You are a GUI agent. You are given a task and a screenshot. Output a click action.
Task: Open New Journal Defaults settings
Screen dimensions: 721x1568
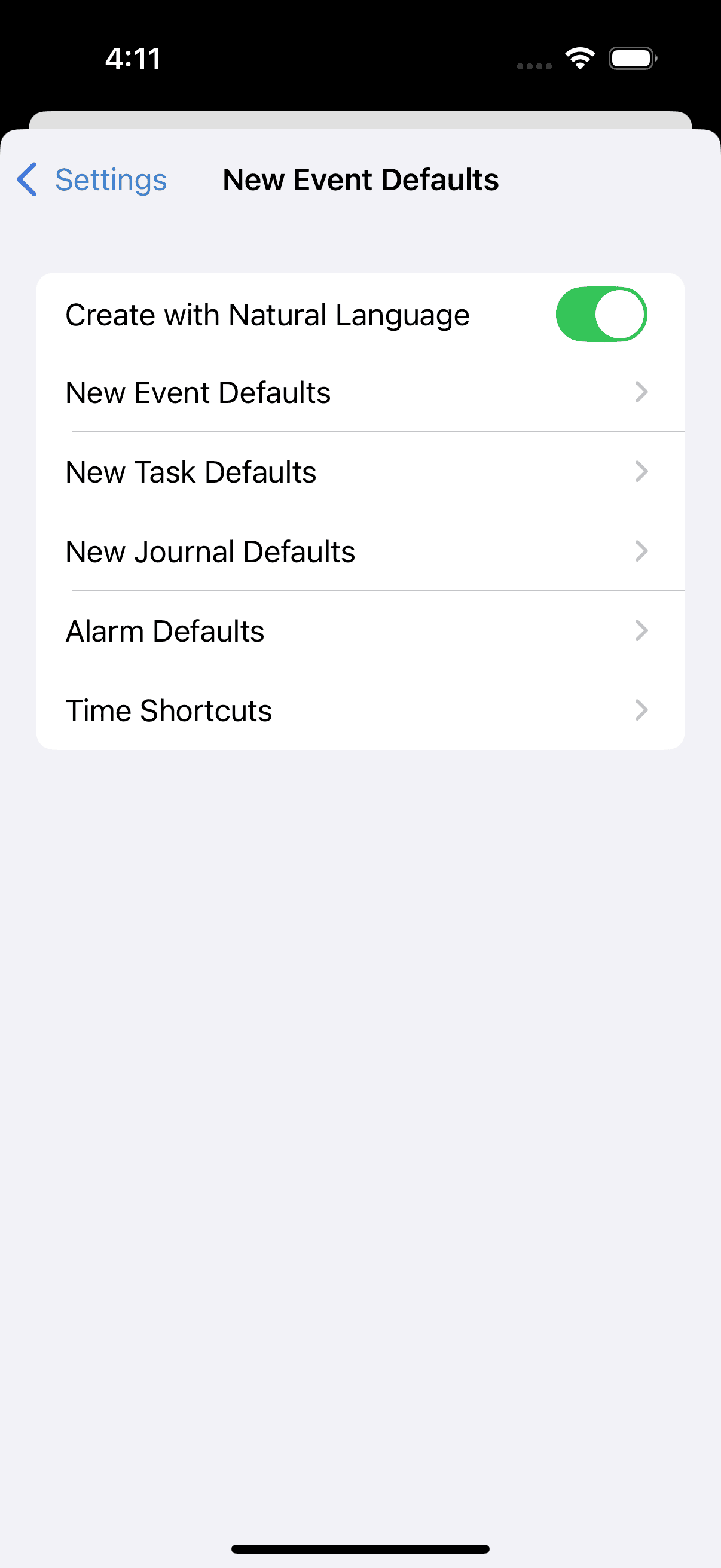(360, 551)
